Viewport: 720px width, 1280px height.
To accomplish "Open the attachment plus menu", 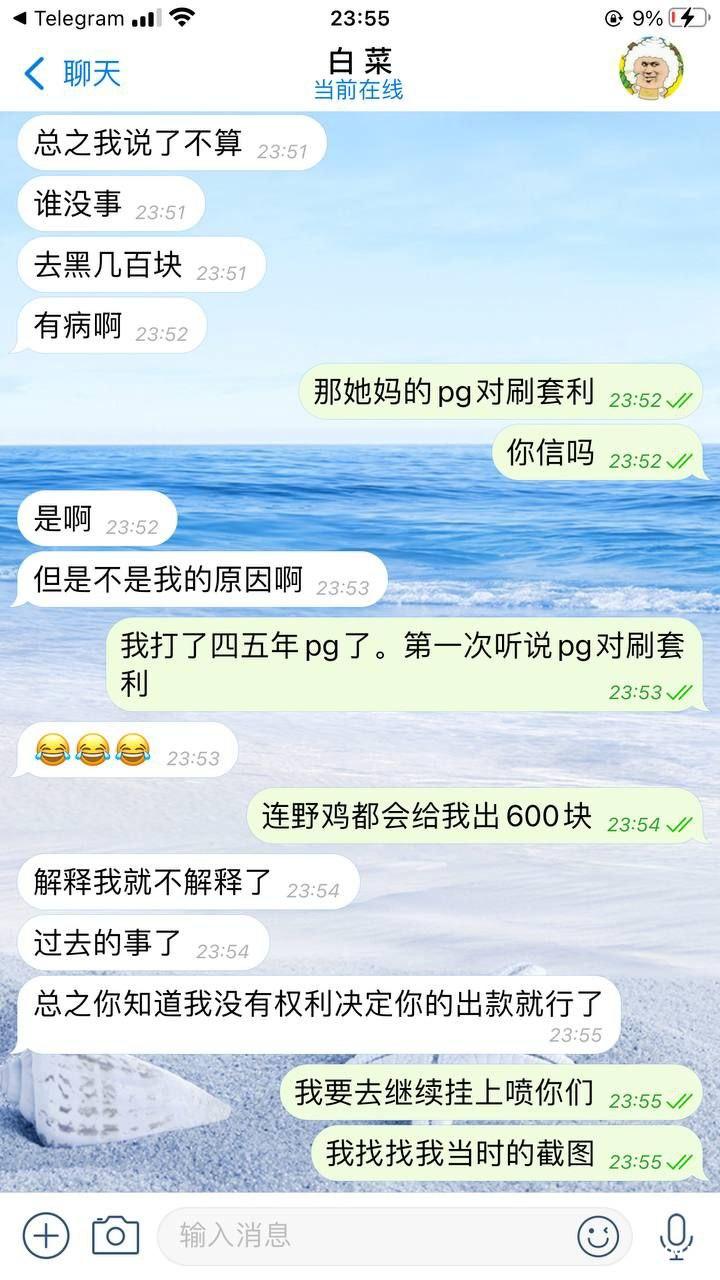I will coord(45,1235).
